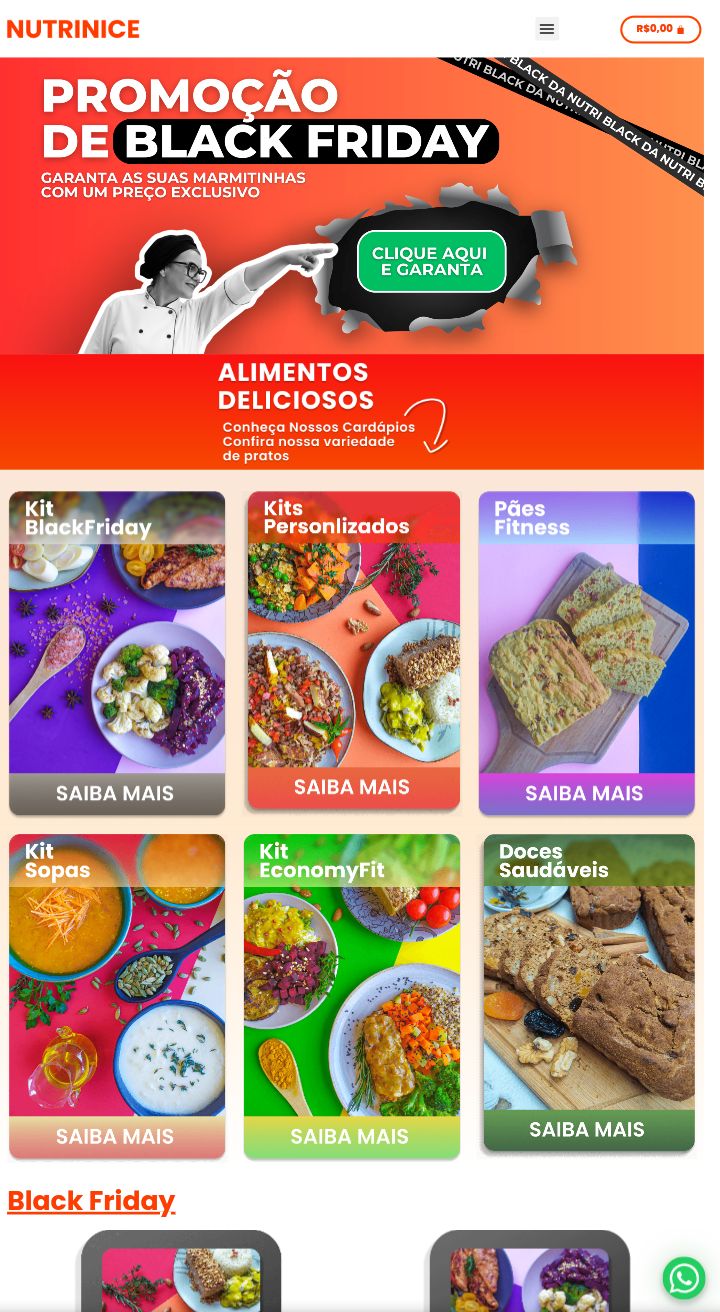Click SAIBA MAIS on Doces Saudáveis card
The height and width of the screenshot is (1312, 720).
(588, 1129)
